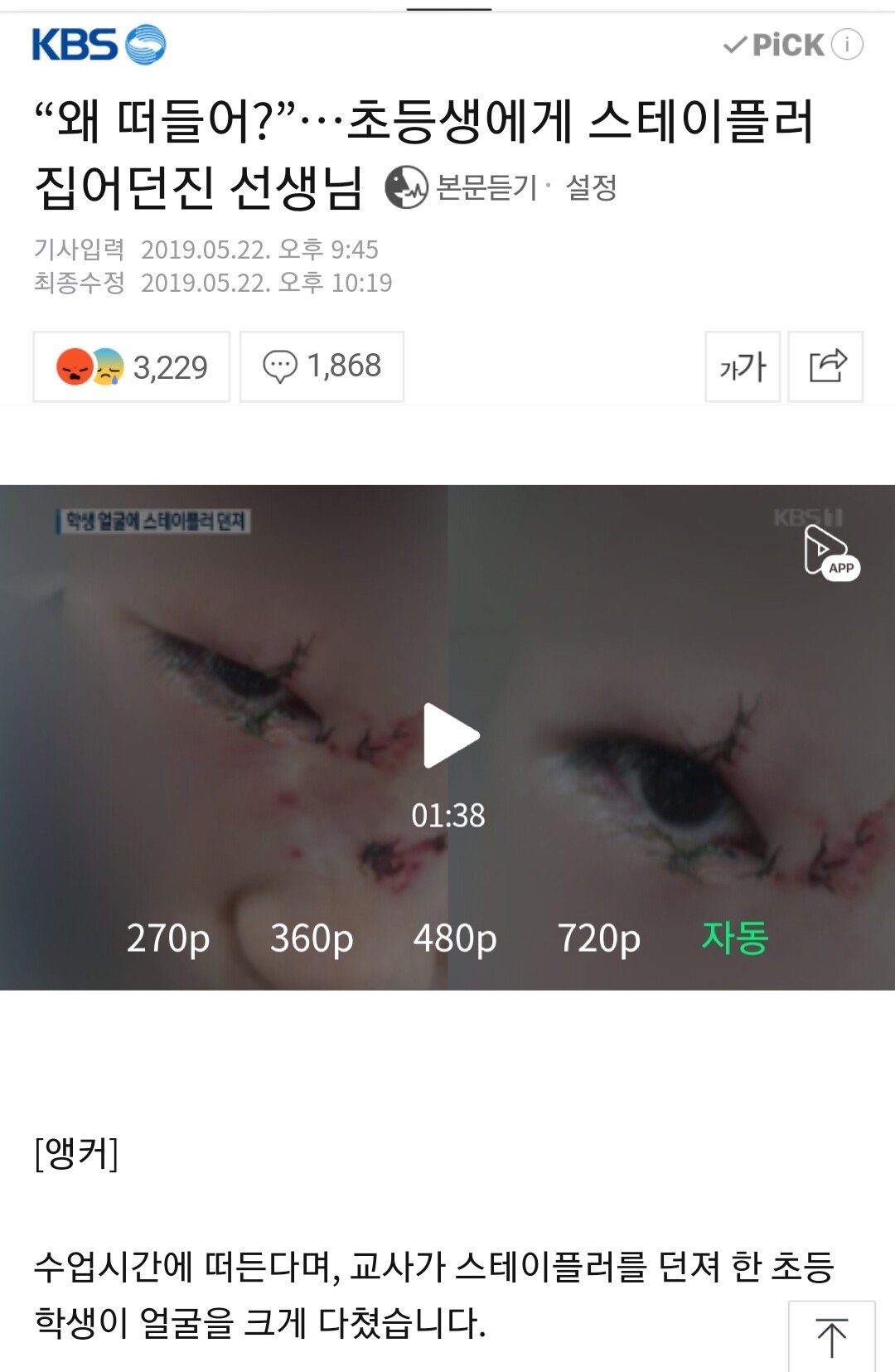The width and height of the screenshot is (895, 1372).
Task: Switch to 720p video quality
Action: 598,938
